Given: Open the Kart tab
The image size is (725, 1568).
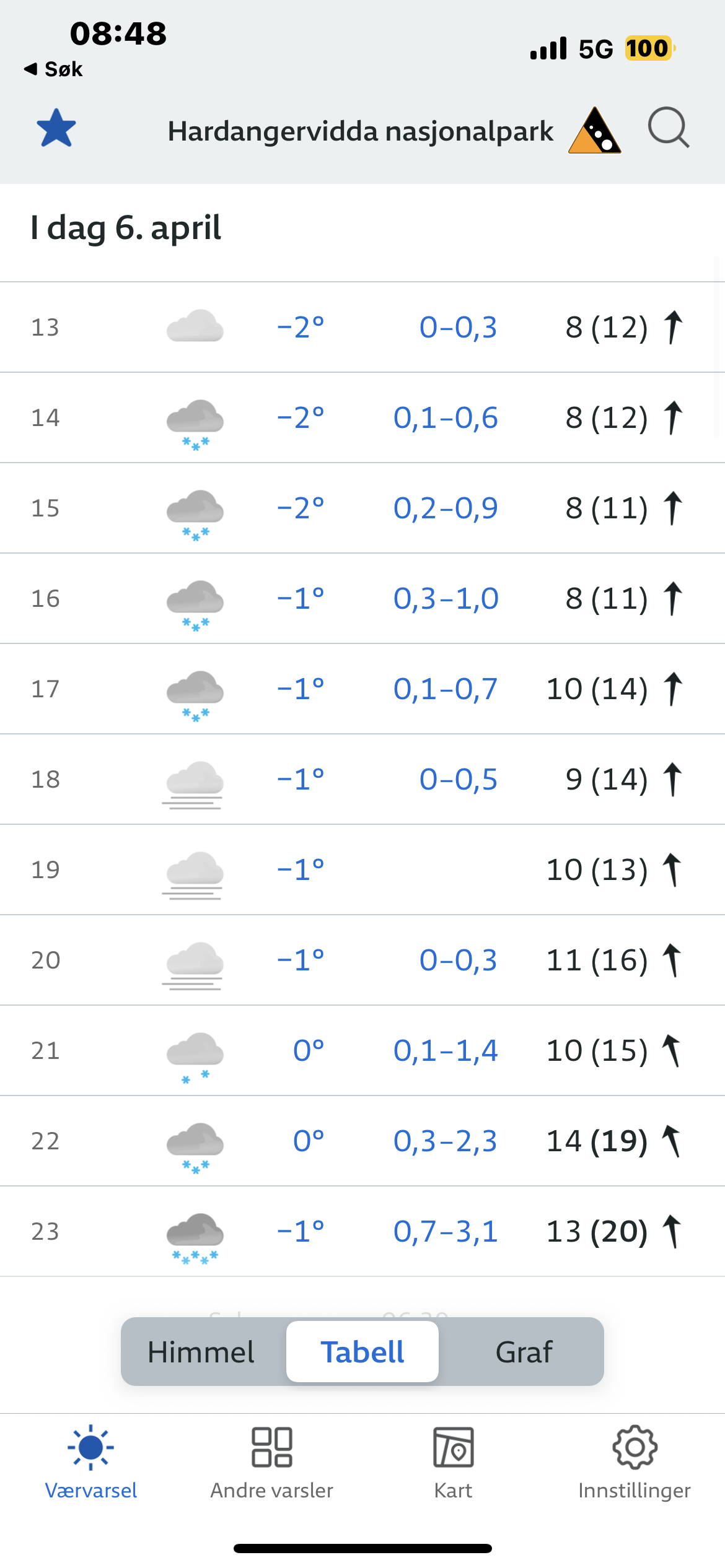Looking at the screenshot, I should (453, 1461).
